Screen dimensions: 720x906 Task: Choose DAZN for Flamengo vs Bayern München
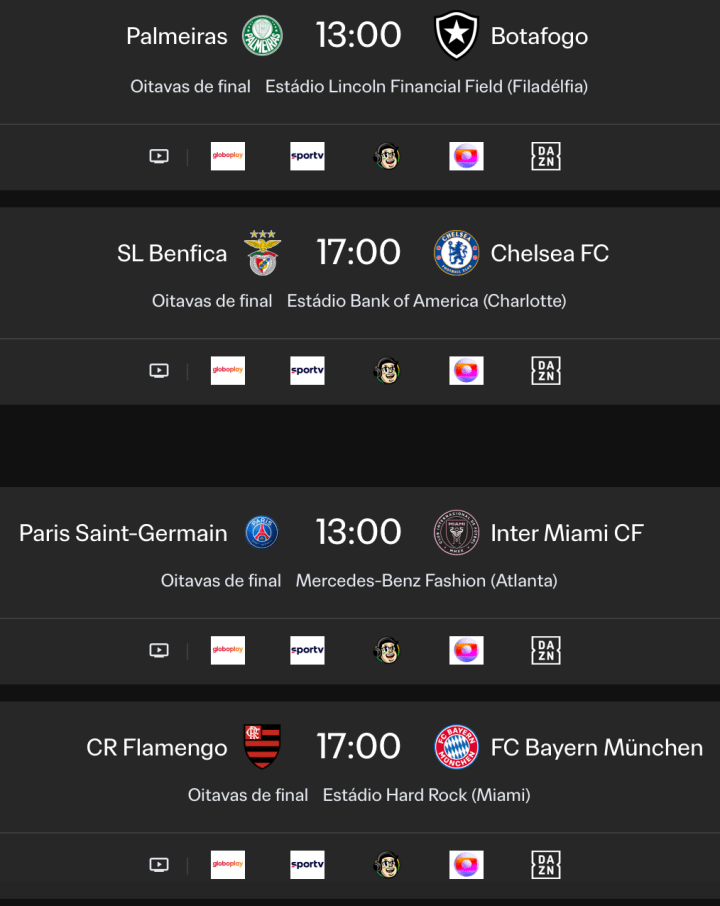546,864
